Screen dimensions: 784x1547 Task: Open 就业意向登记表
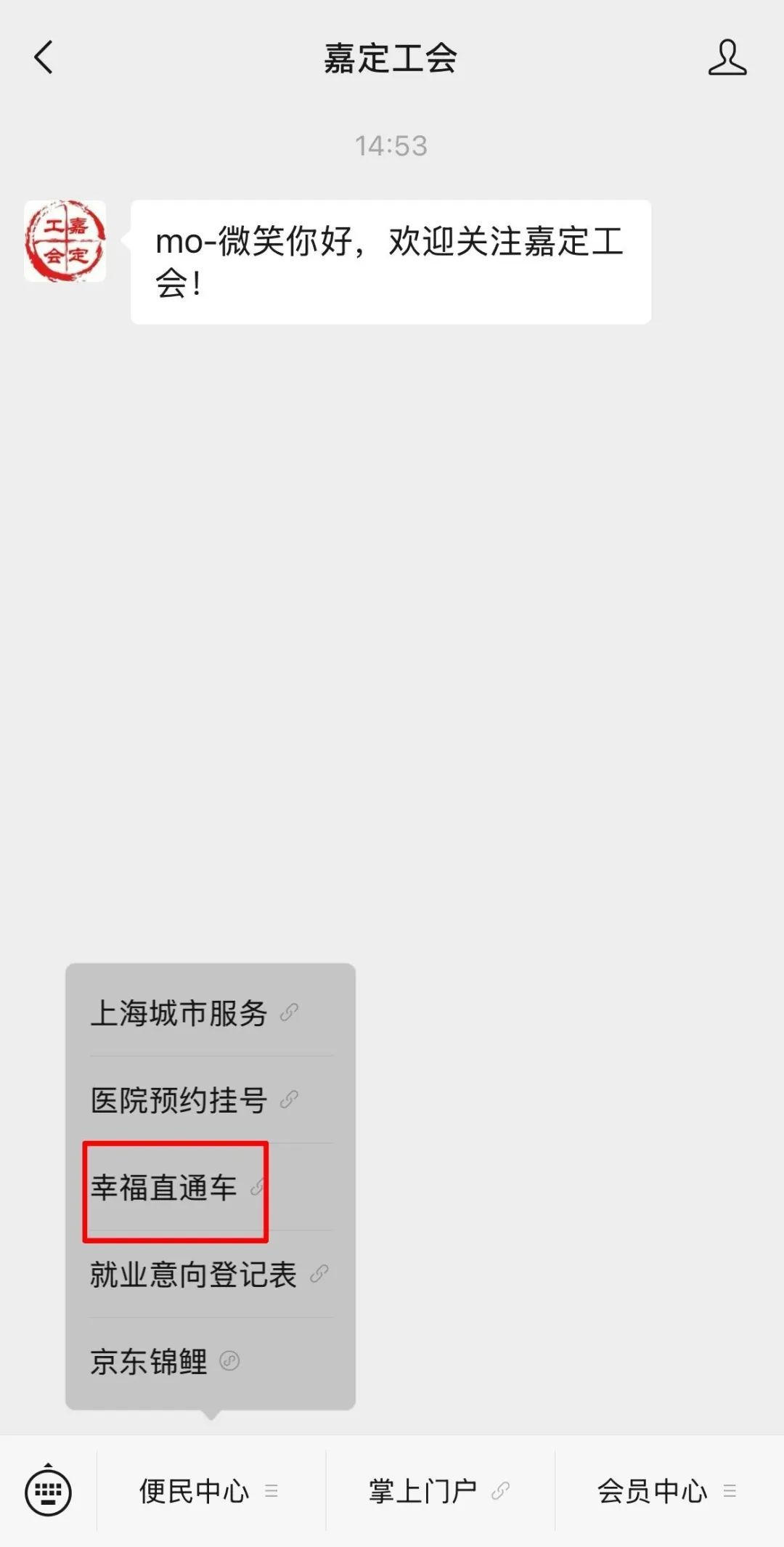tap(211, 1275)
